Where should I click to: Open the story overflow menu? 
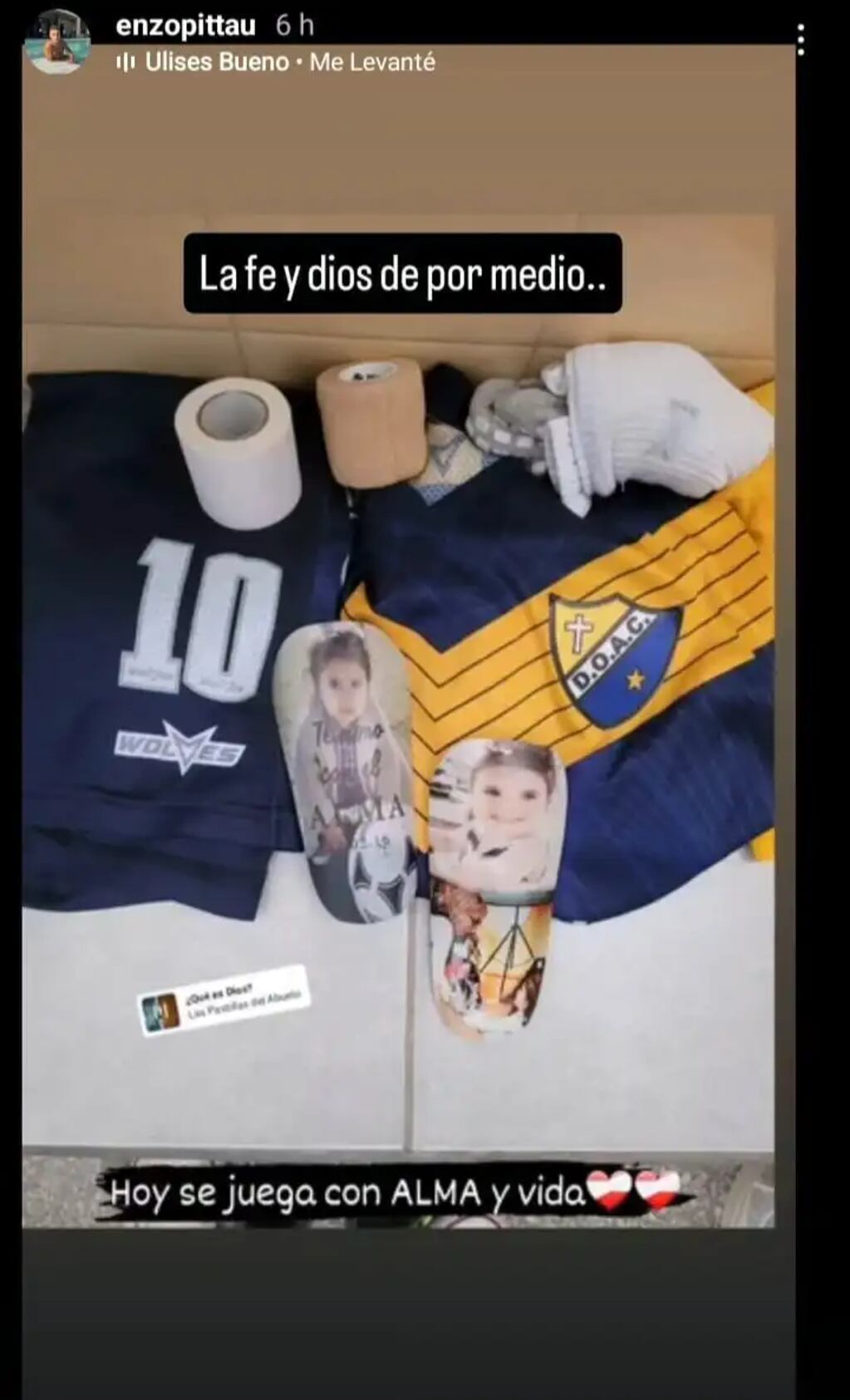800,39
